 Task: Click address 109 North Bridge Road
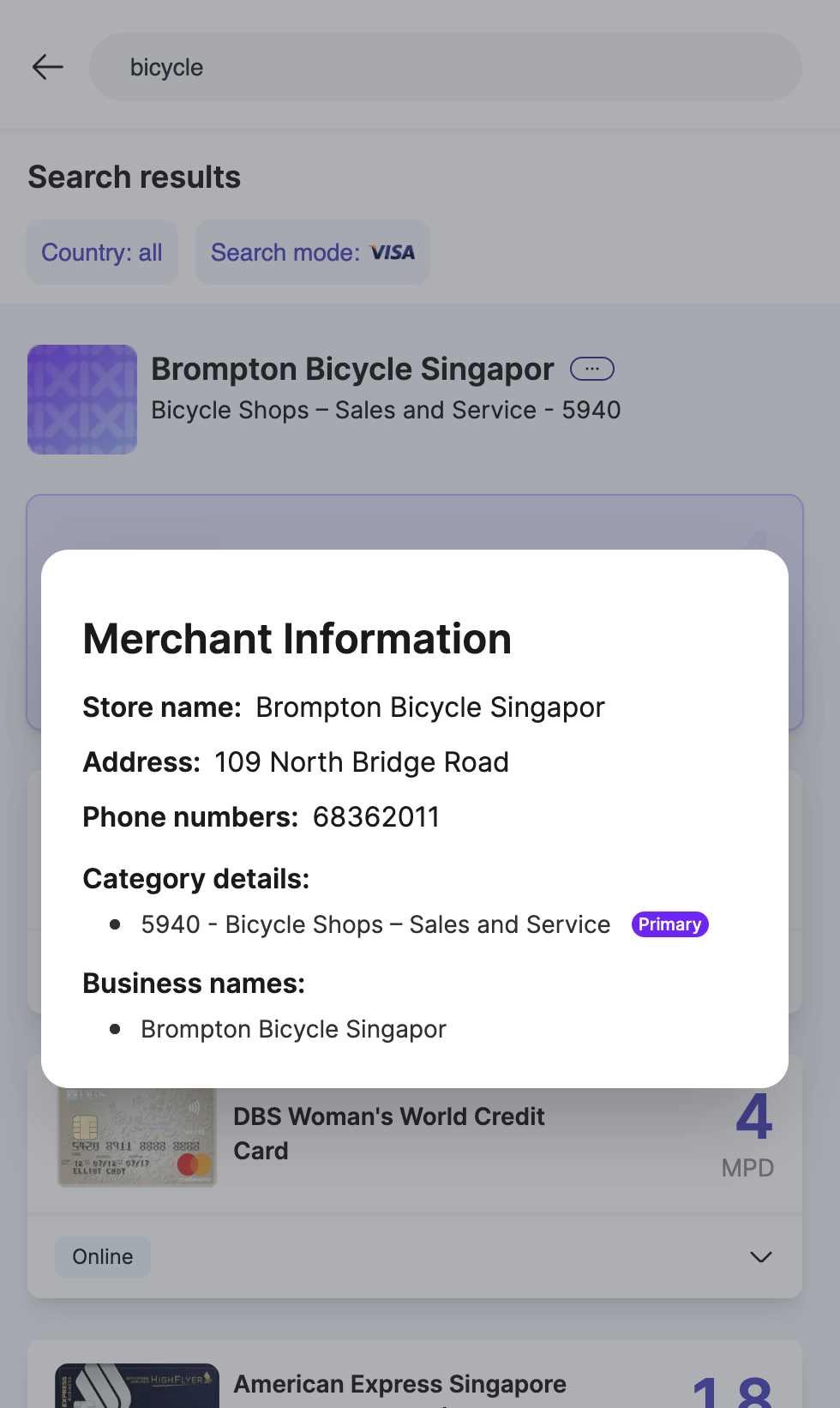[x=361, y=762]
